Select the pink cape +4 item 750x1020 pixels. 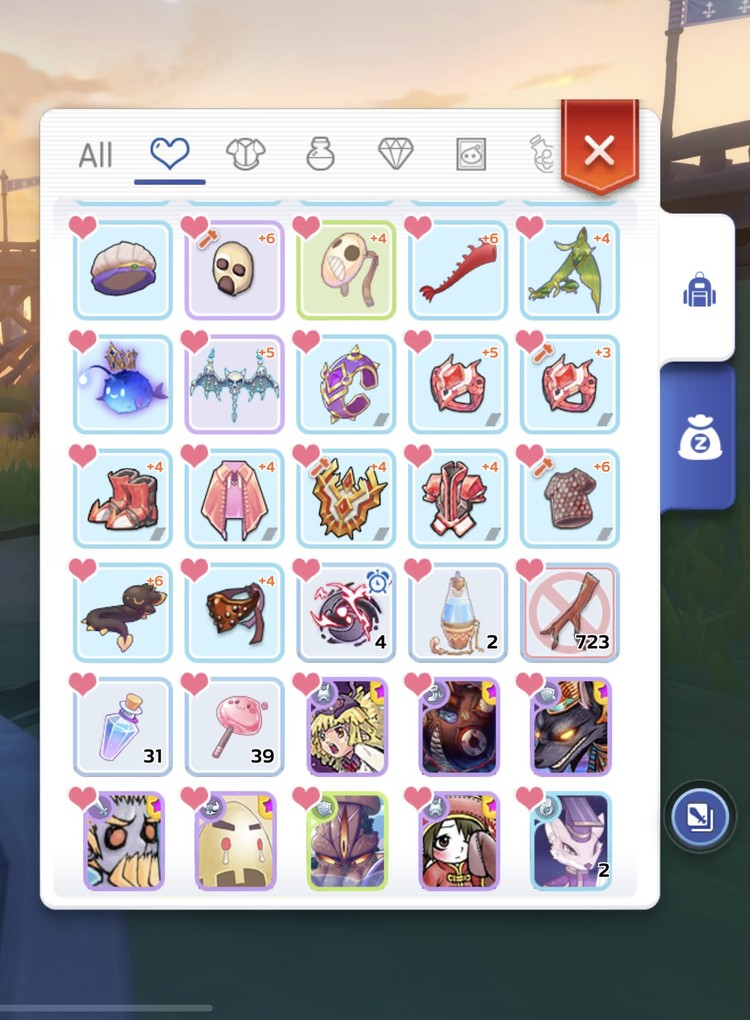[x=234, y=498]
